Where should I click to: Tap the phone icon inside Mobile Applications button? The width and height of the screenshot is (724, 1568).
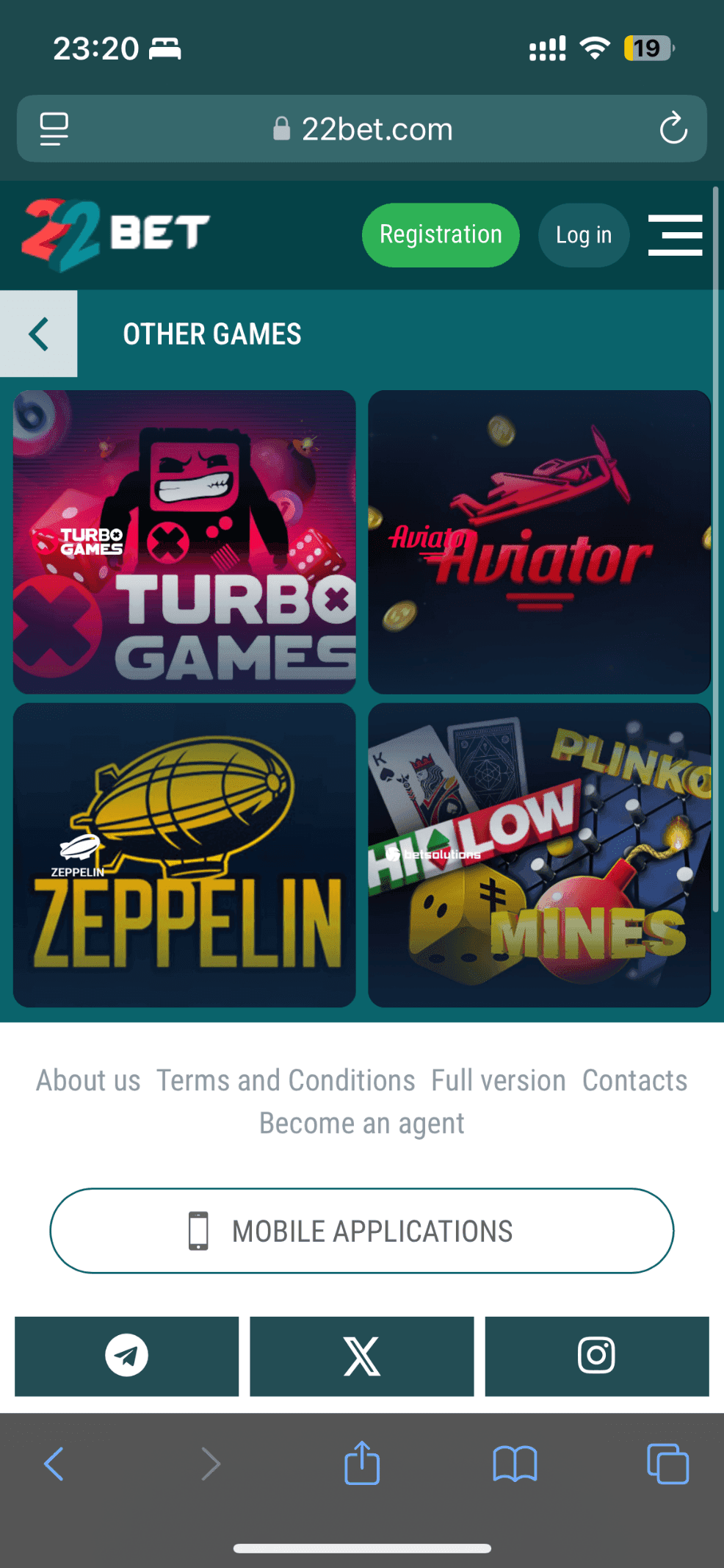pos(197,1231)
